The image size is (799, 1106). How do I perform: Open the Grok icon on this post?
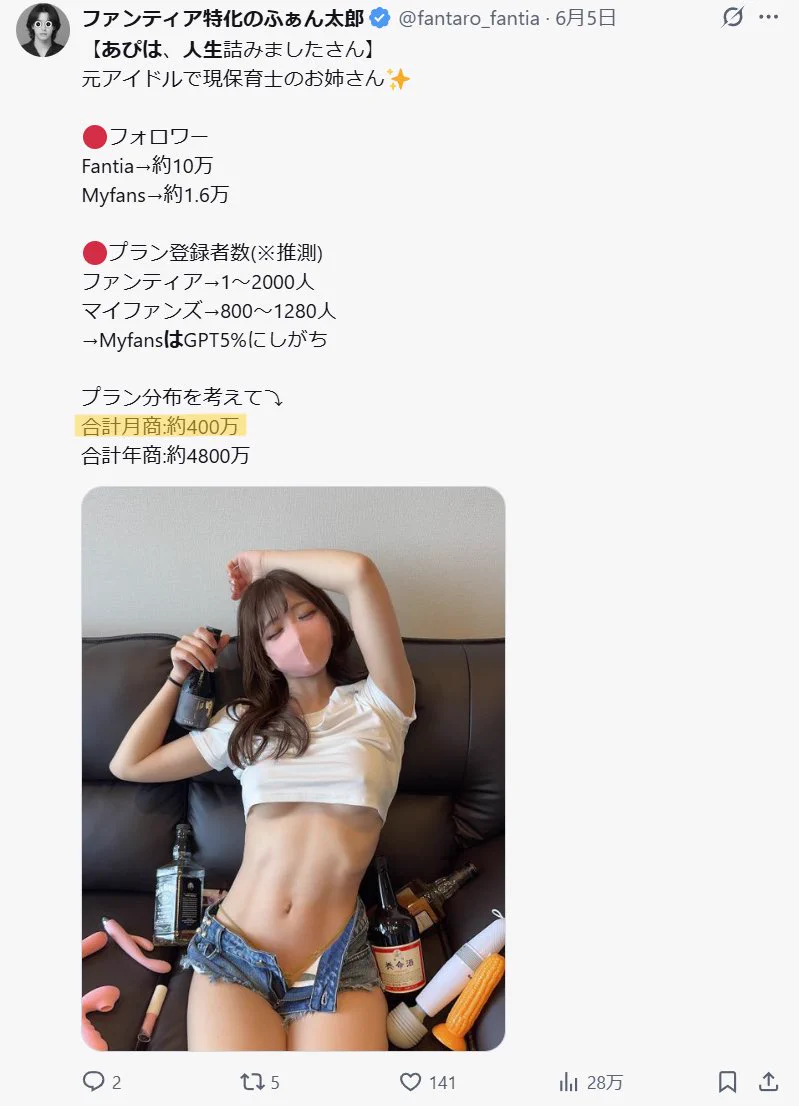click(x=733, y=18)
